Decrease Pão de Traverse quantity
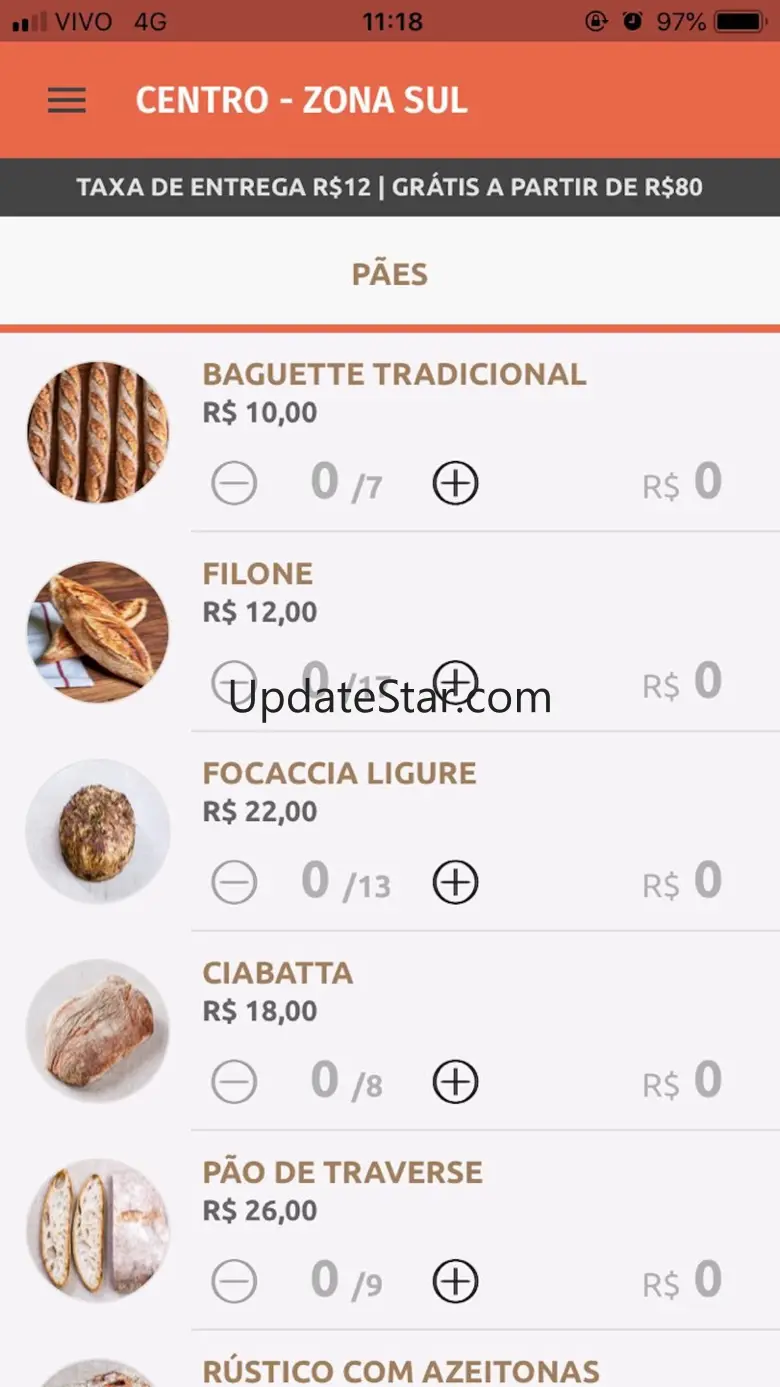This screenshot has height=1387, width=780. [x=234, y=1282]
